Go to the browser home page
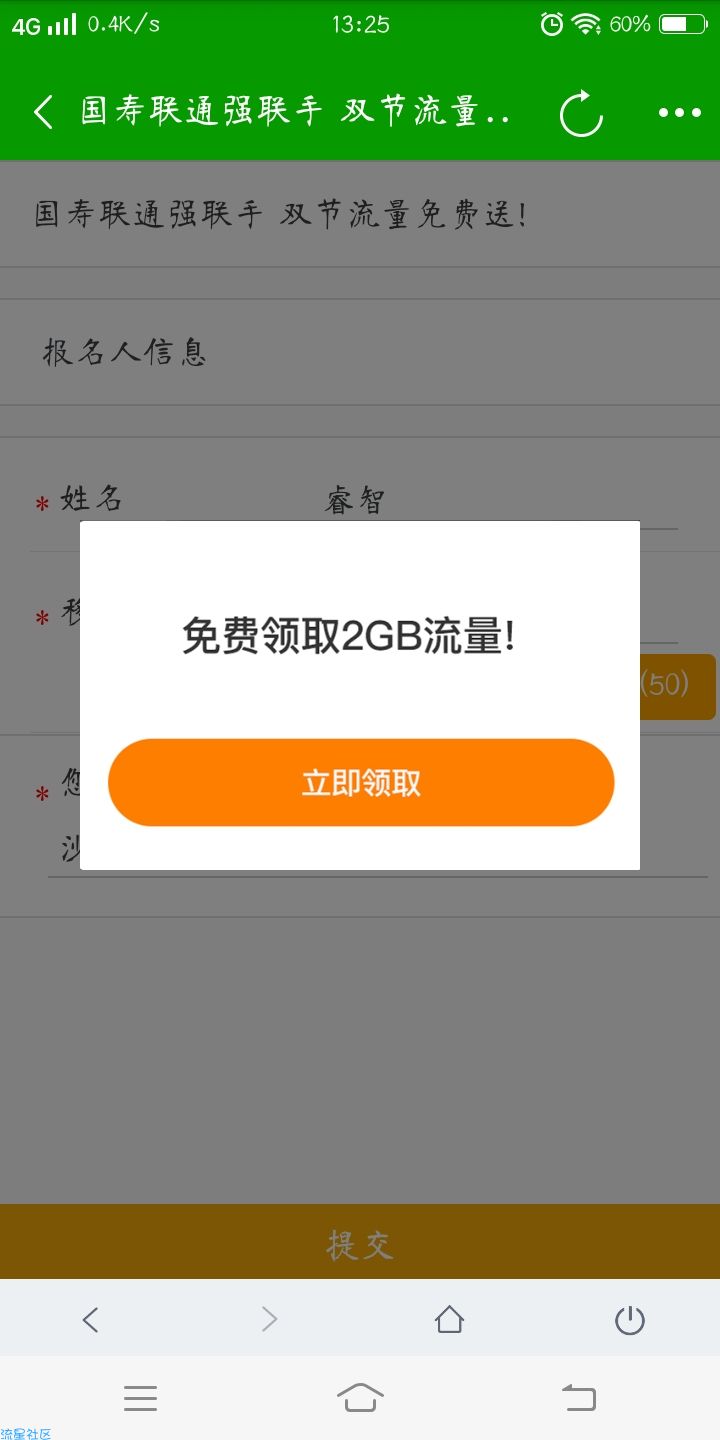Screen dimensions: 720x1440 pos(449,1320)
